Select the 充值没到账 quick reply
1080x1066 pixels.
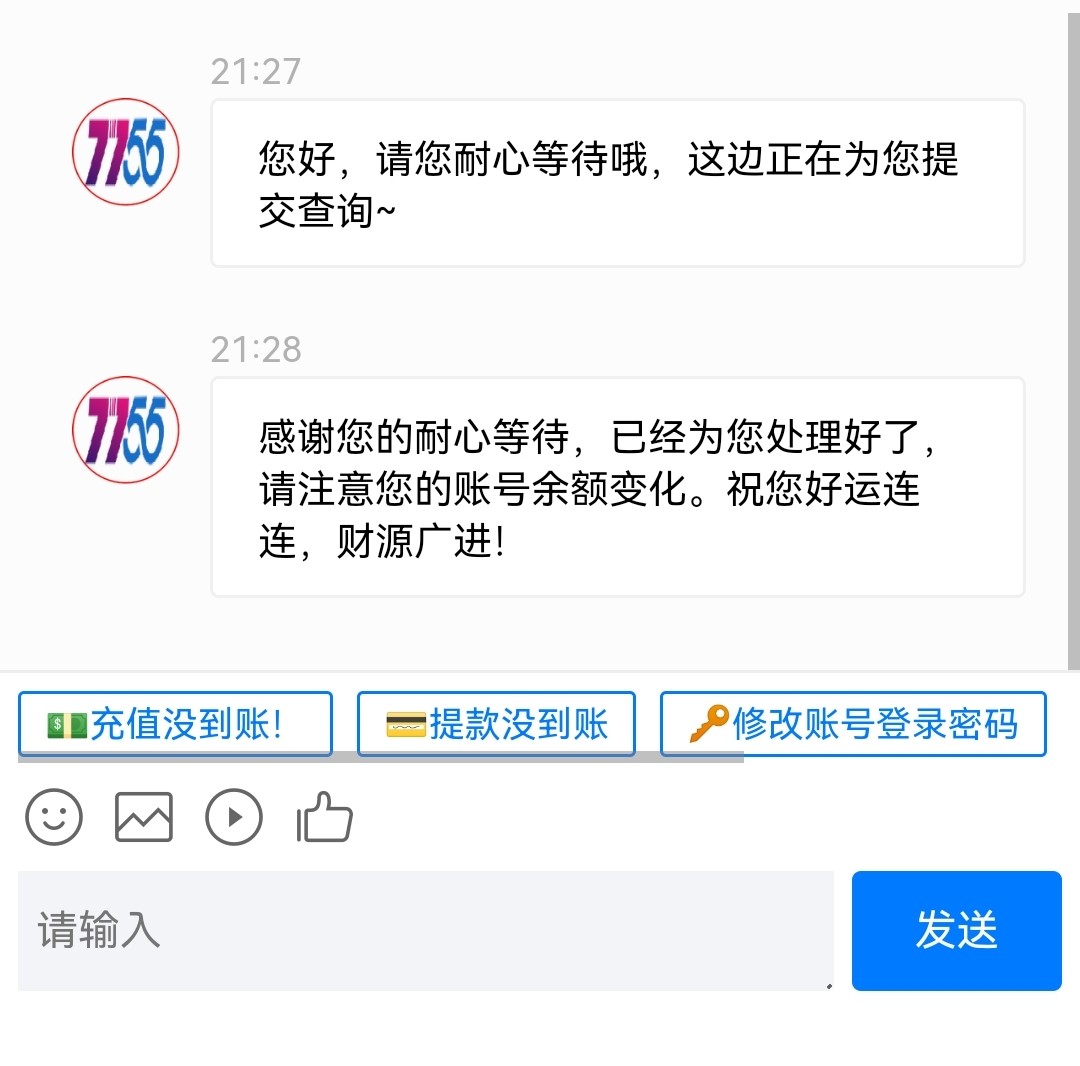tap(175, 723)
